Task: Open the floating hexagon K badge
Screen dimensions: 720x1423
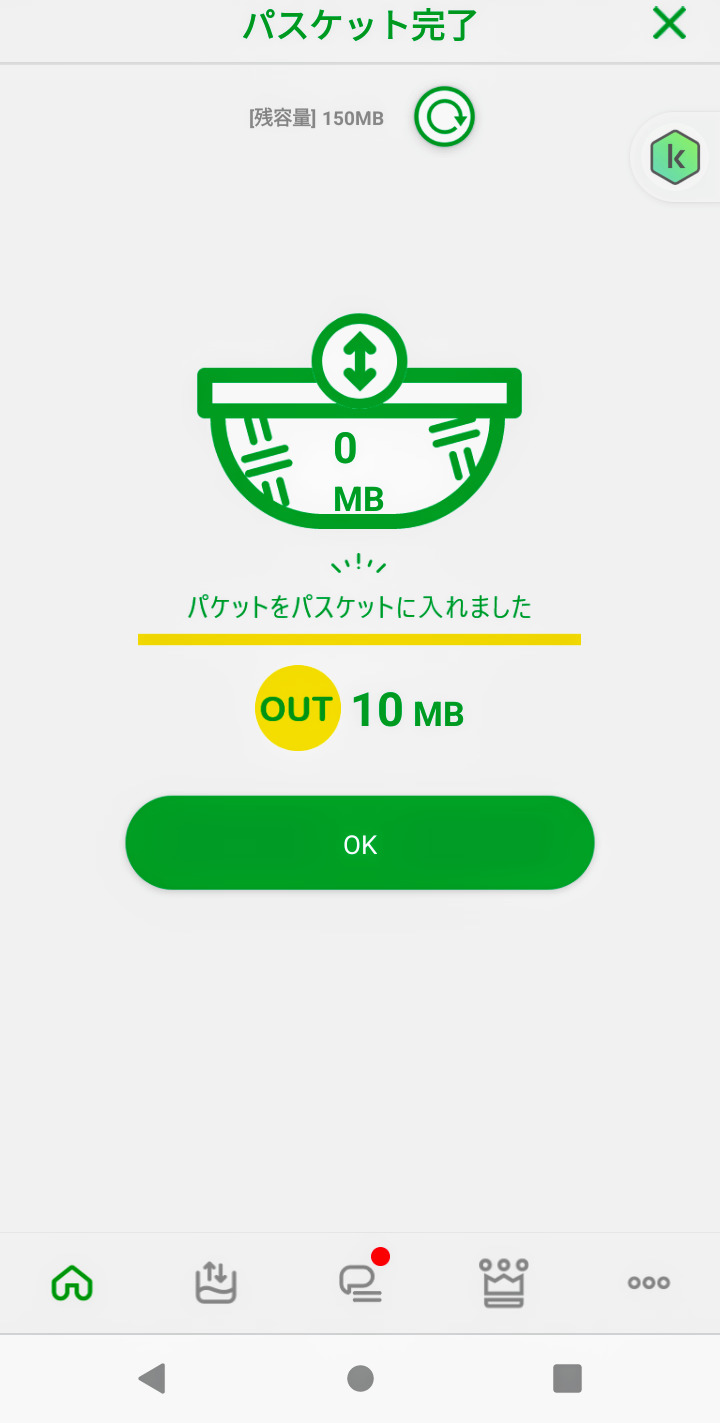Action: tap(675, 157)
